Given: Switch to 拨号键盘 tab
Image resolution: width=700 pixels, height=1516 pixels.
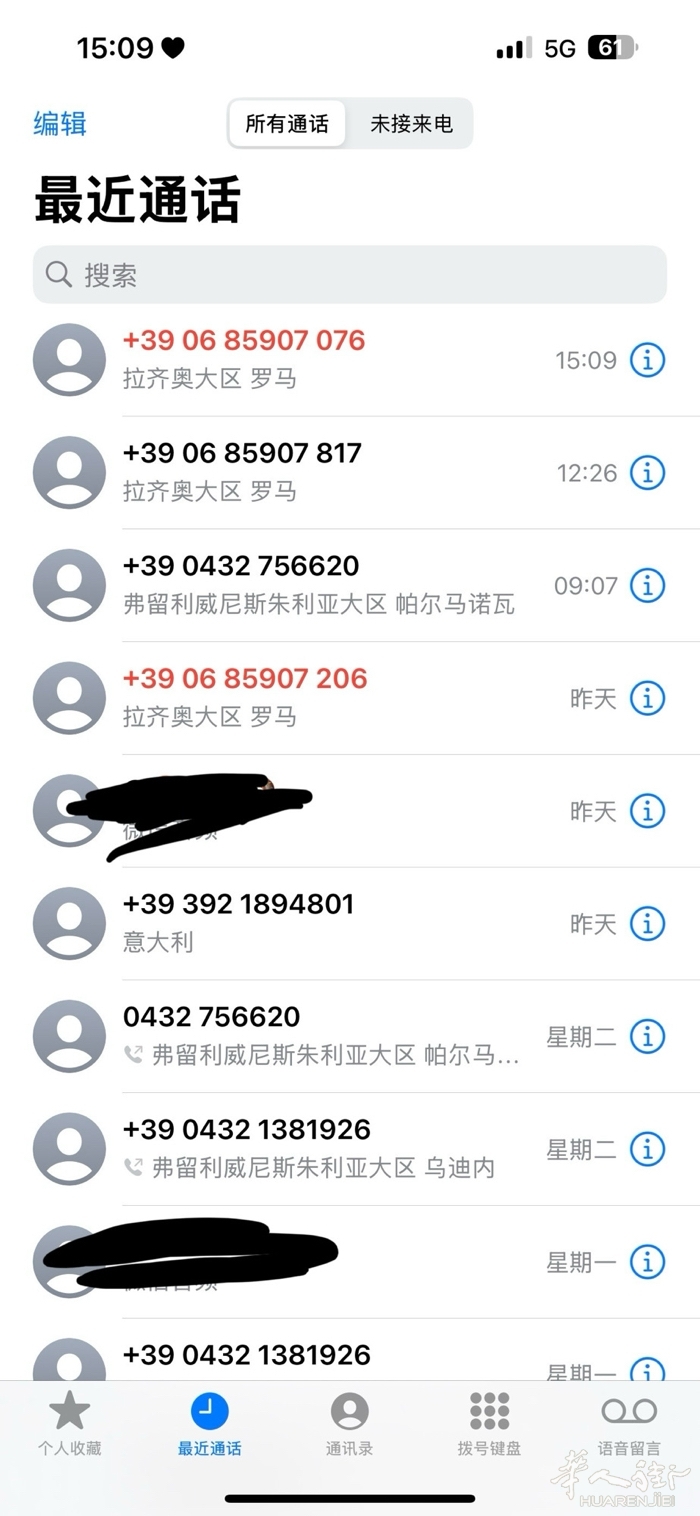Looking at the screenshot, I should click(x=489, y=1424).
